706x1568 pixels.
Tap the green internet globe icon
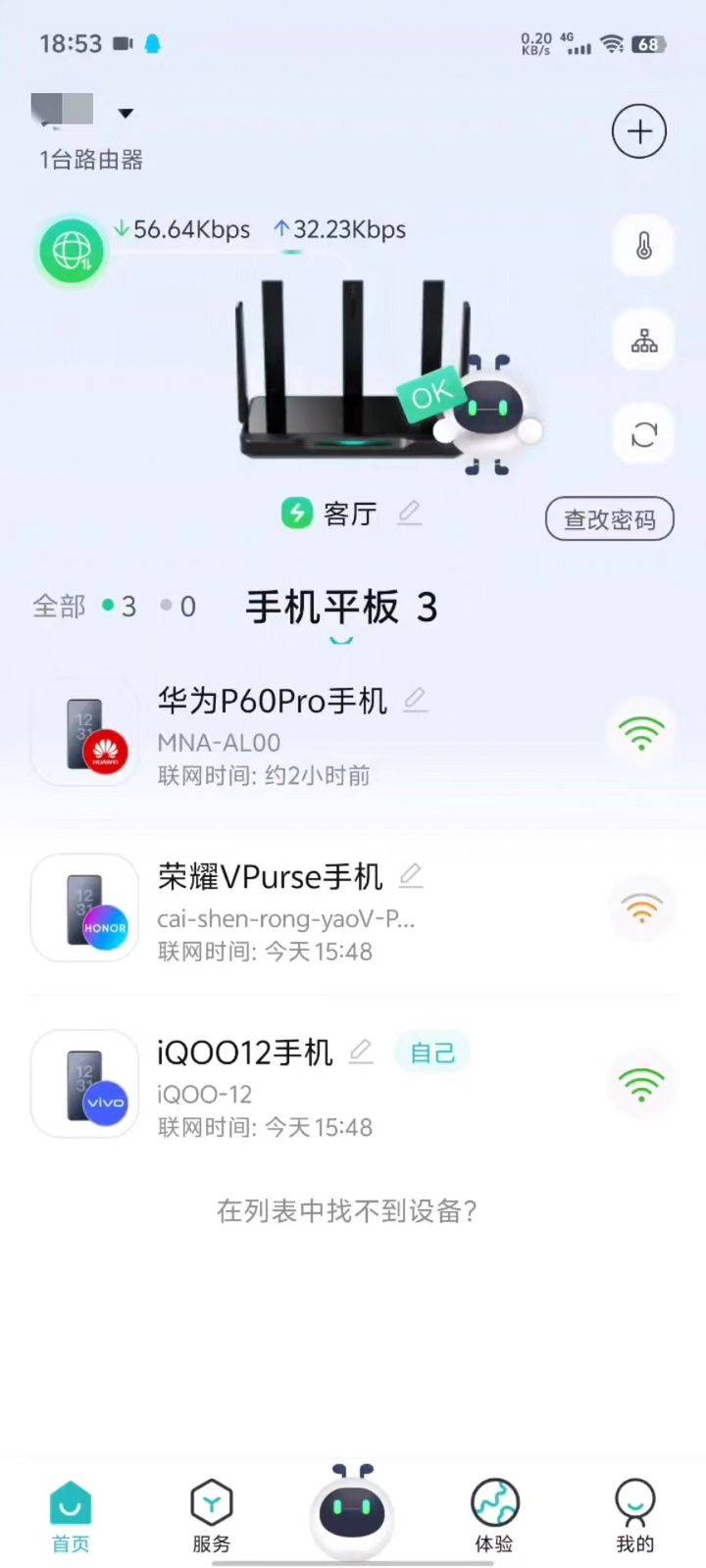point(72,251)
